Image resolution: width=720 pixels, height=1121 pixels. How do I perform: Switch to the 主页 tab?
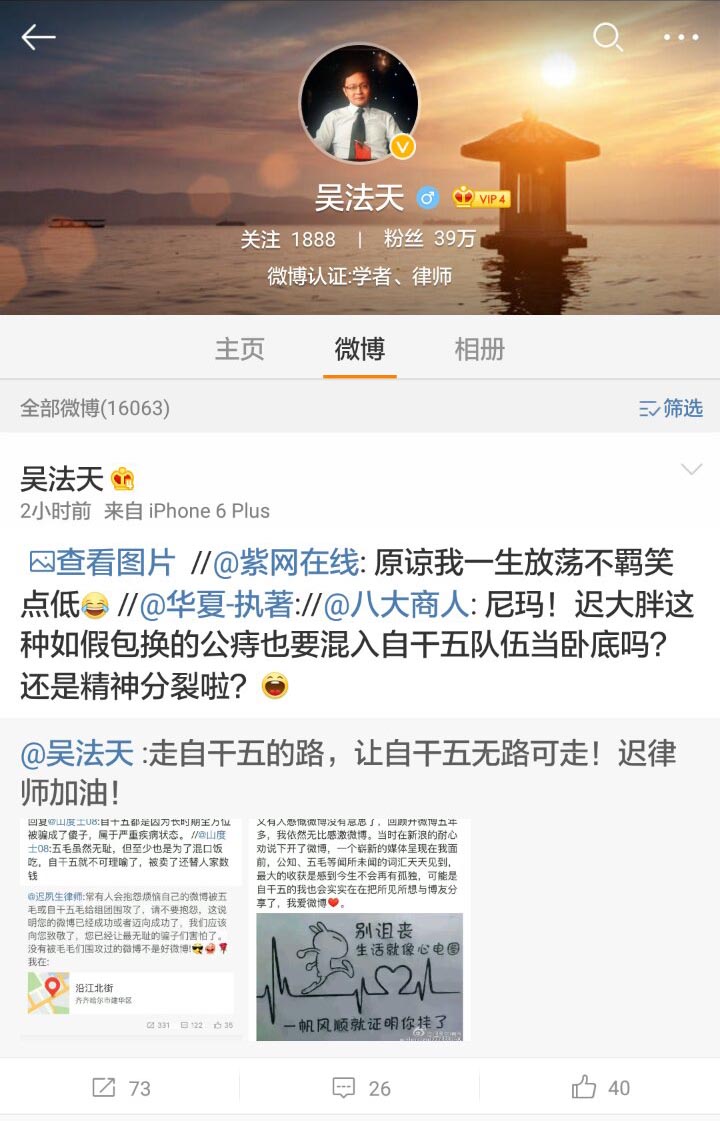coord(240,349)
